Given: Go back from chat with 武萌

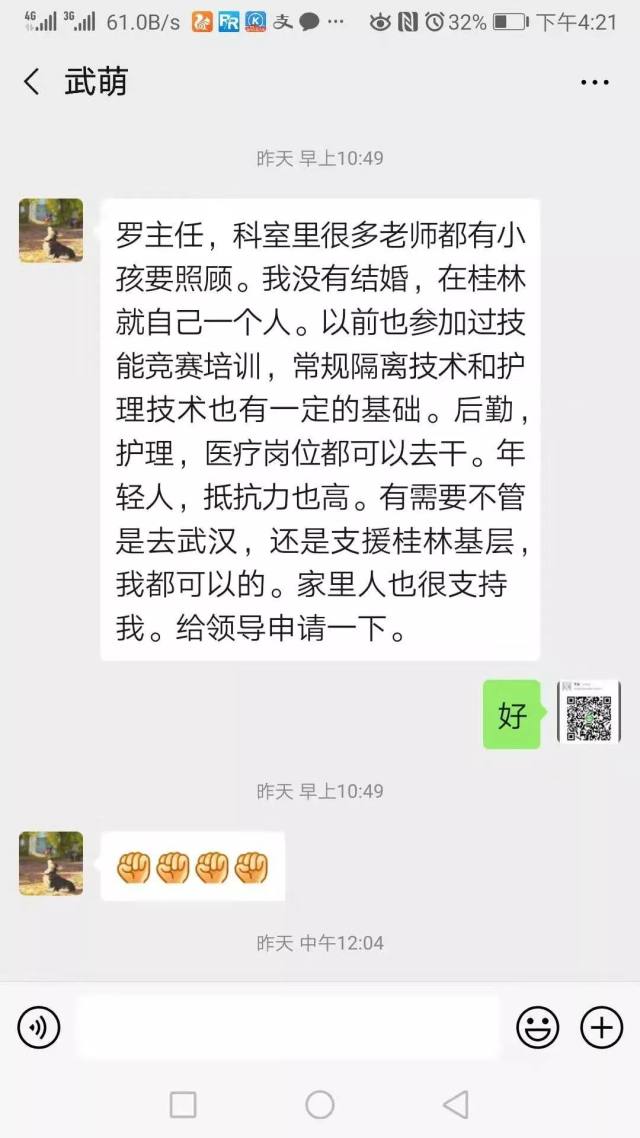Looking at the screenshot, I should coord(32,82).
